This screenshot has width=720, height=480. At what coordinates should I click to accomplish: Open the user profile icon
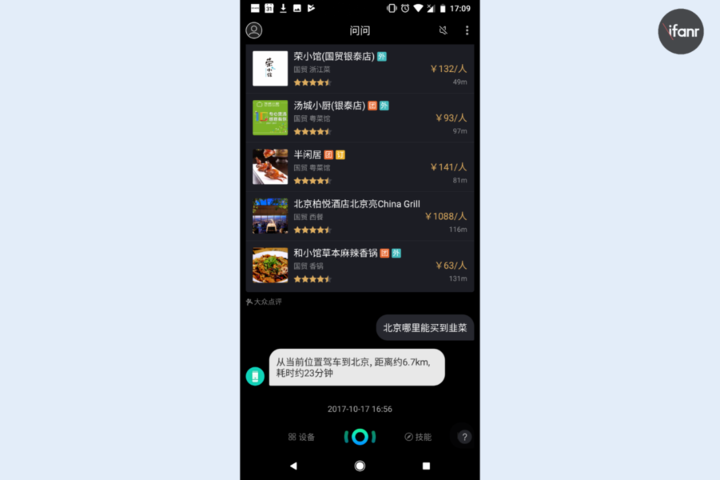click(x=254, y=31)
